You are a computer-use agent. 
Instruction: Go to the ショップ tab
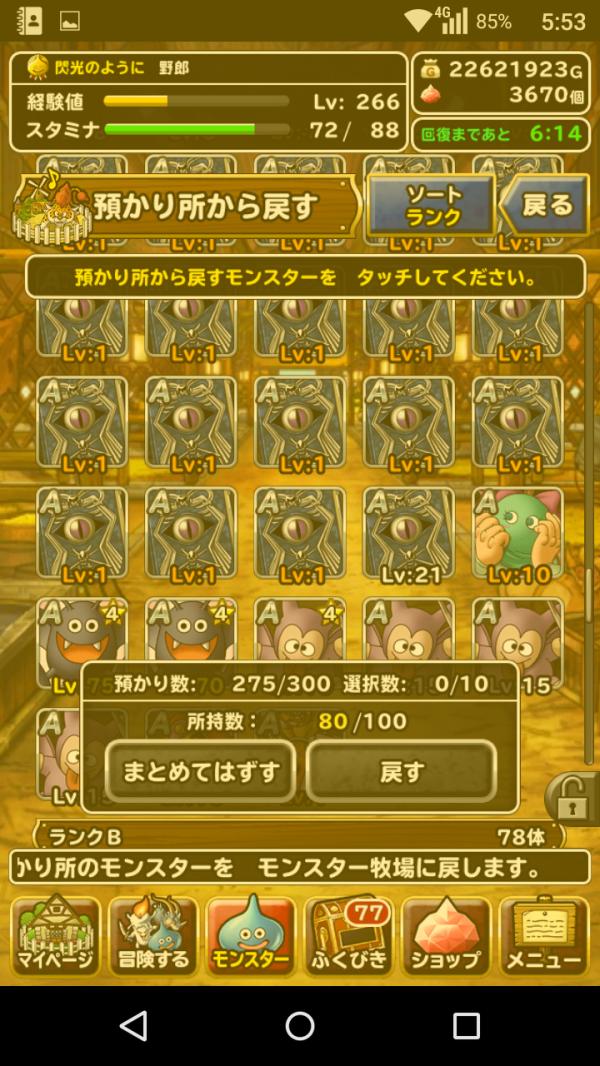pos(446,936)
